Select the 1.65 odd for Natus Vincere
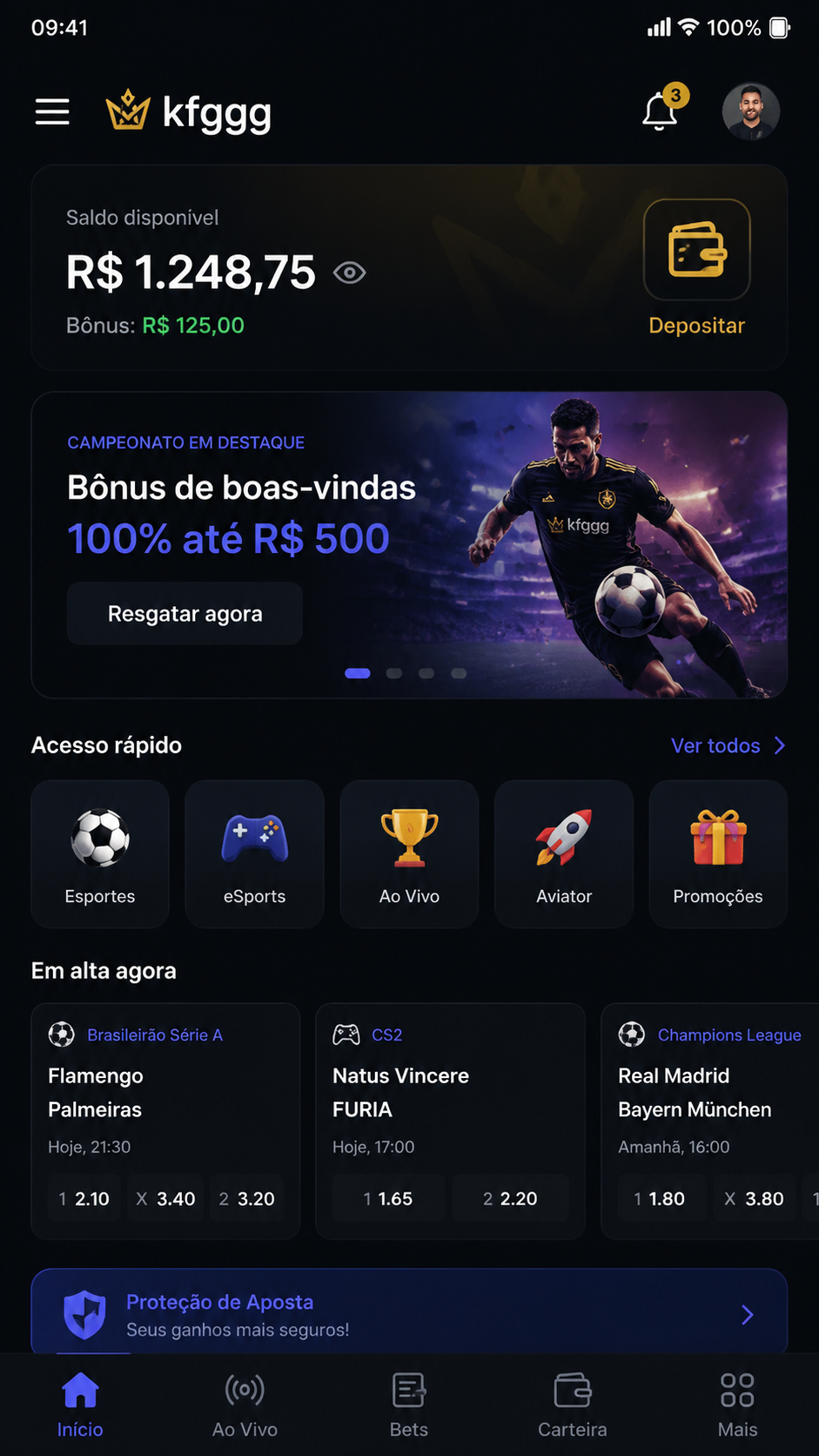The image size is (819, 1456). coord(388,1199)
